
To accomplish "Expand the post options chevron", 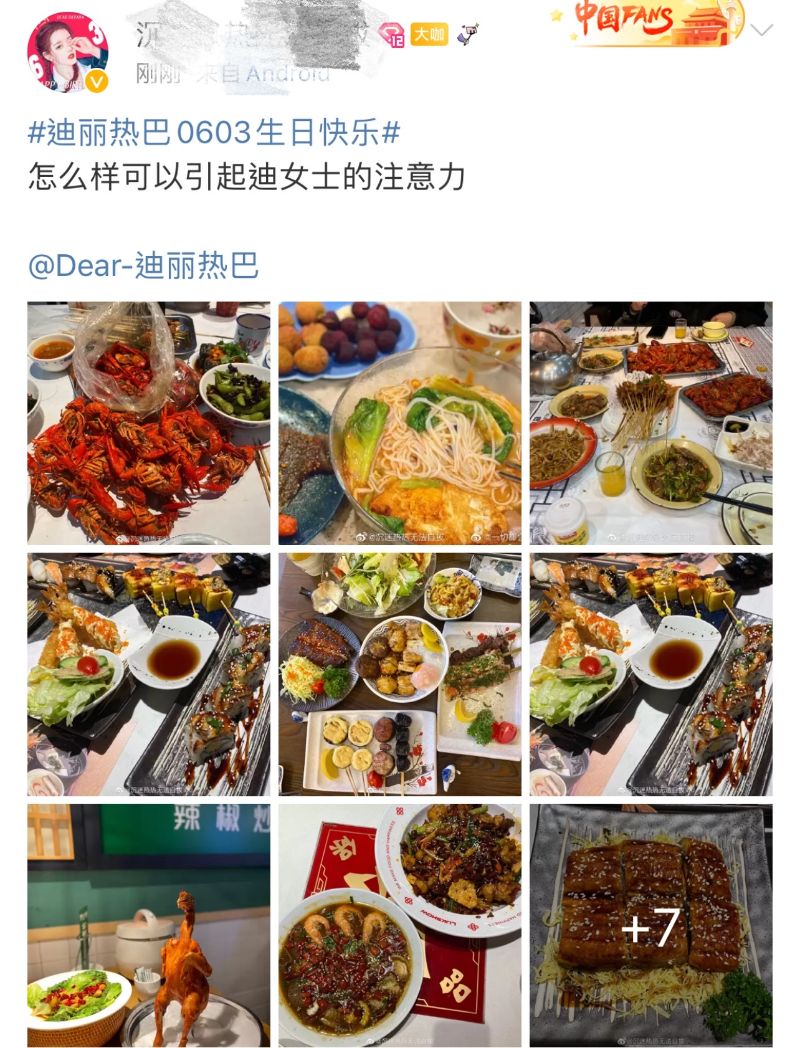I will [x=762, y=30].
